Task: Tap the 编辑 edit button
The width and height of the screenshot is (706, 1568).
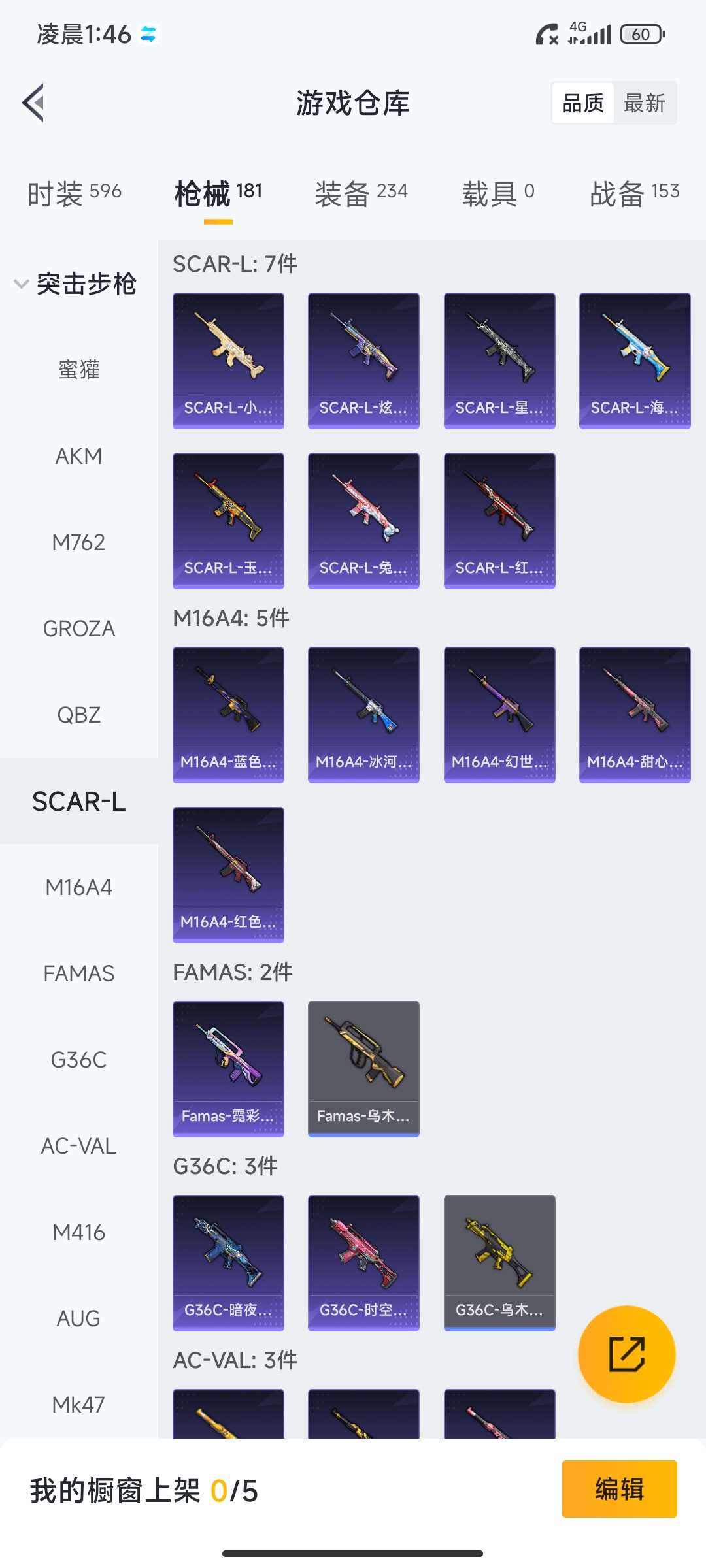Action: click(619, 1489)
